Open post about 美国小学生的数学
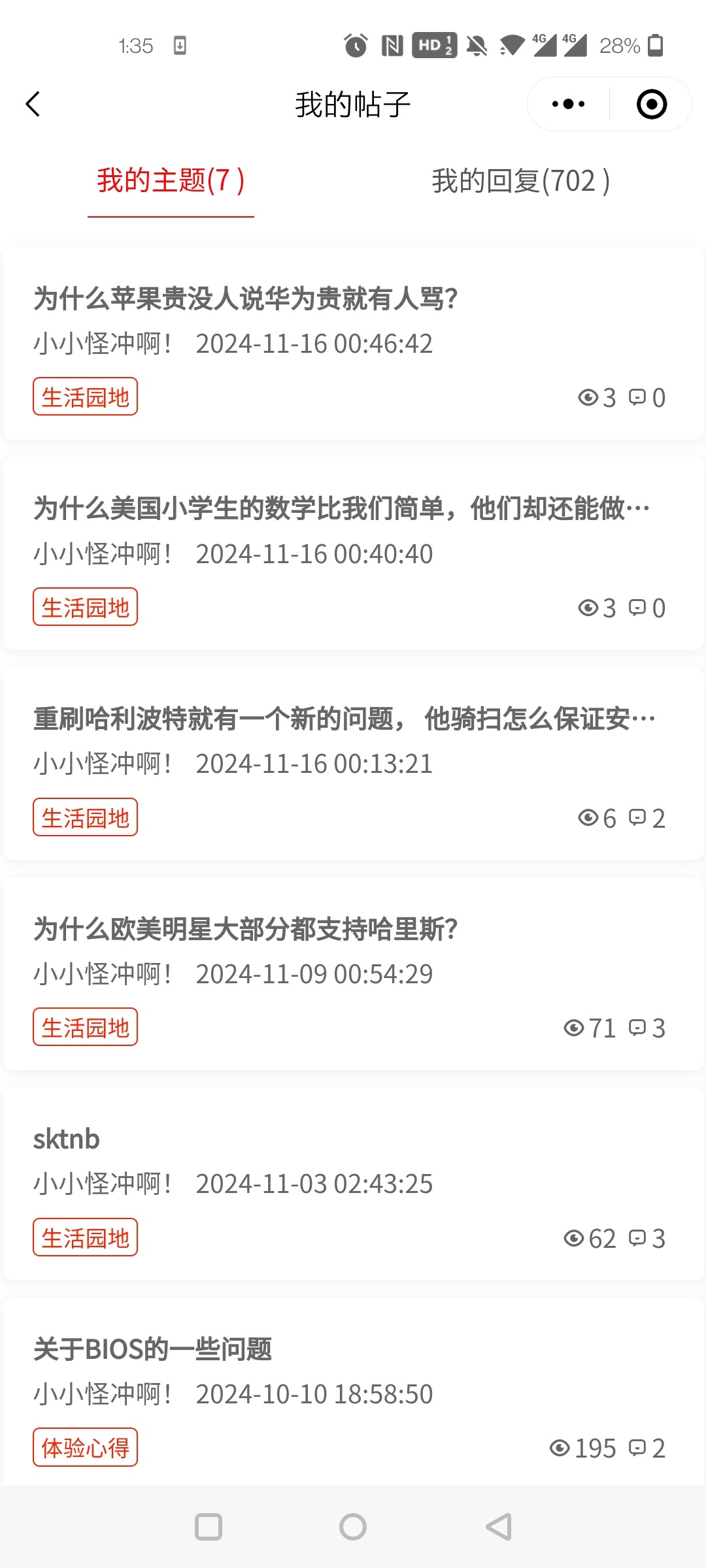The width and height of the screenshot is (706, 1568). click(x=341, y=508)
